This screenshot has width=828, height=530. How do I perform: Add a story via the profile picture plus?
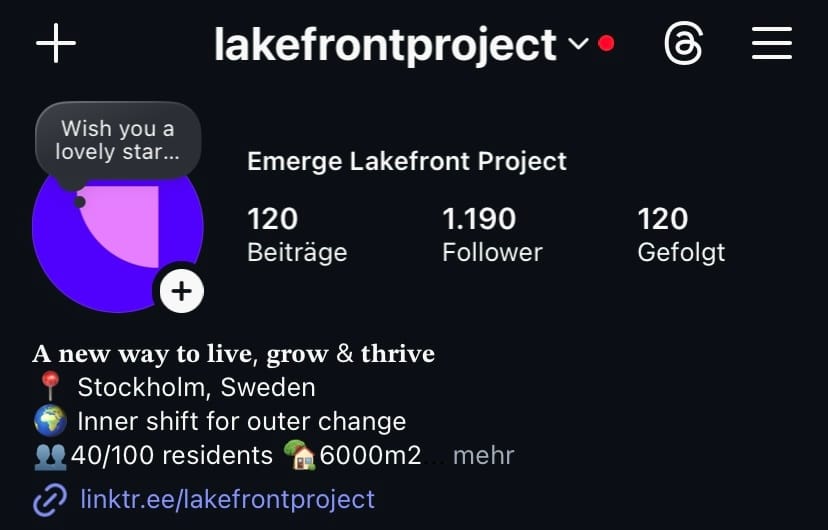[x=181, y=291]
